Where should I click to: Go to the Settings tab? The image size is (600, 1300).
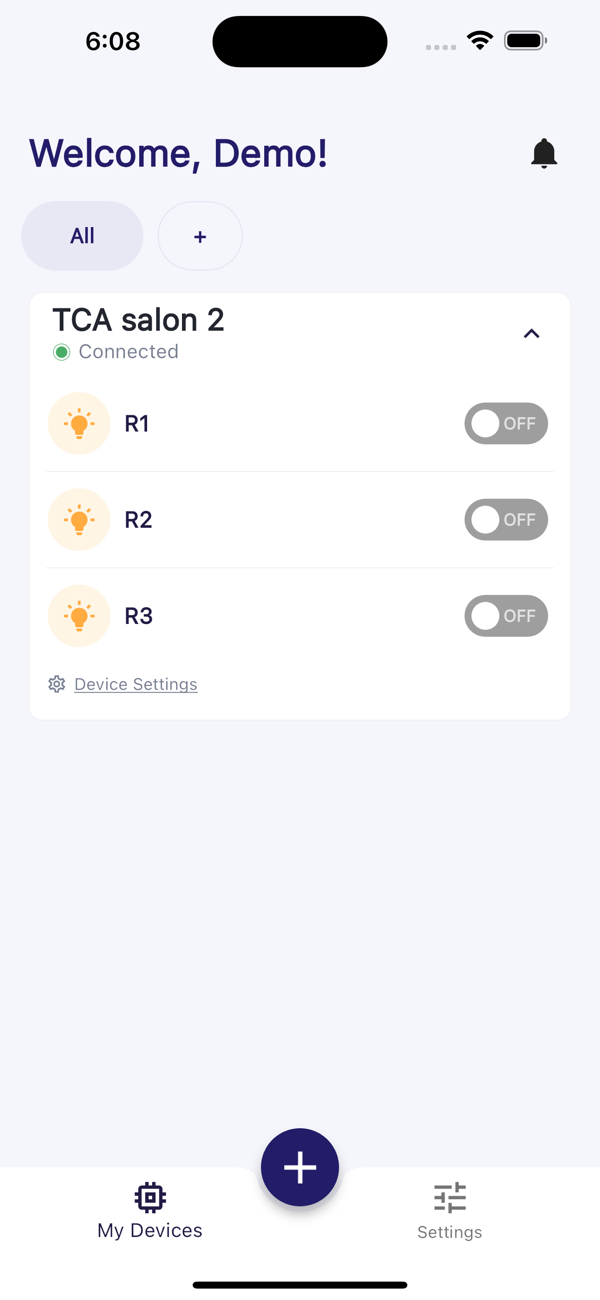[x=449, y=1211]
